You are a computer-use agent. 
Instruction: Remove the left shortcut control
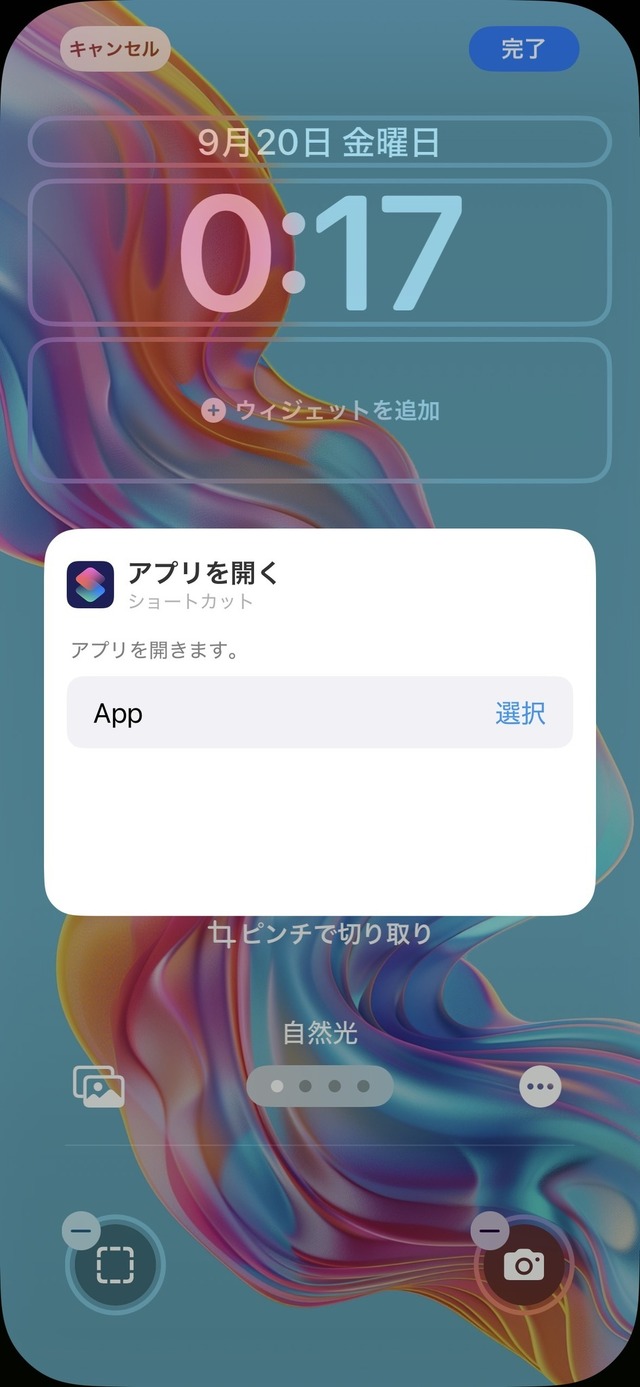tap(81, 1230)
